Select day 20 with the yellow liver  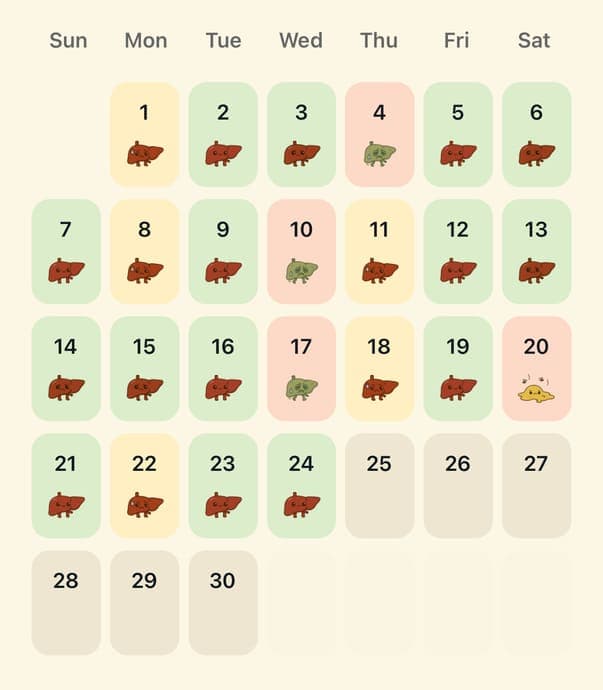point(536,368)
